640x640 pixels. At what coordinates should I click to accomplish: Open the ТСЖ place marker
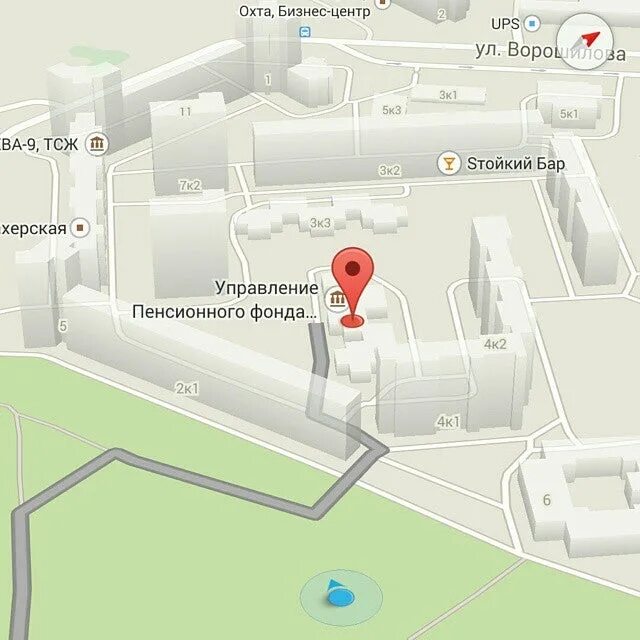click(x=97, y=145)
